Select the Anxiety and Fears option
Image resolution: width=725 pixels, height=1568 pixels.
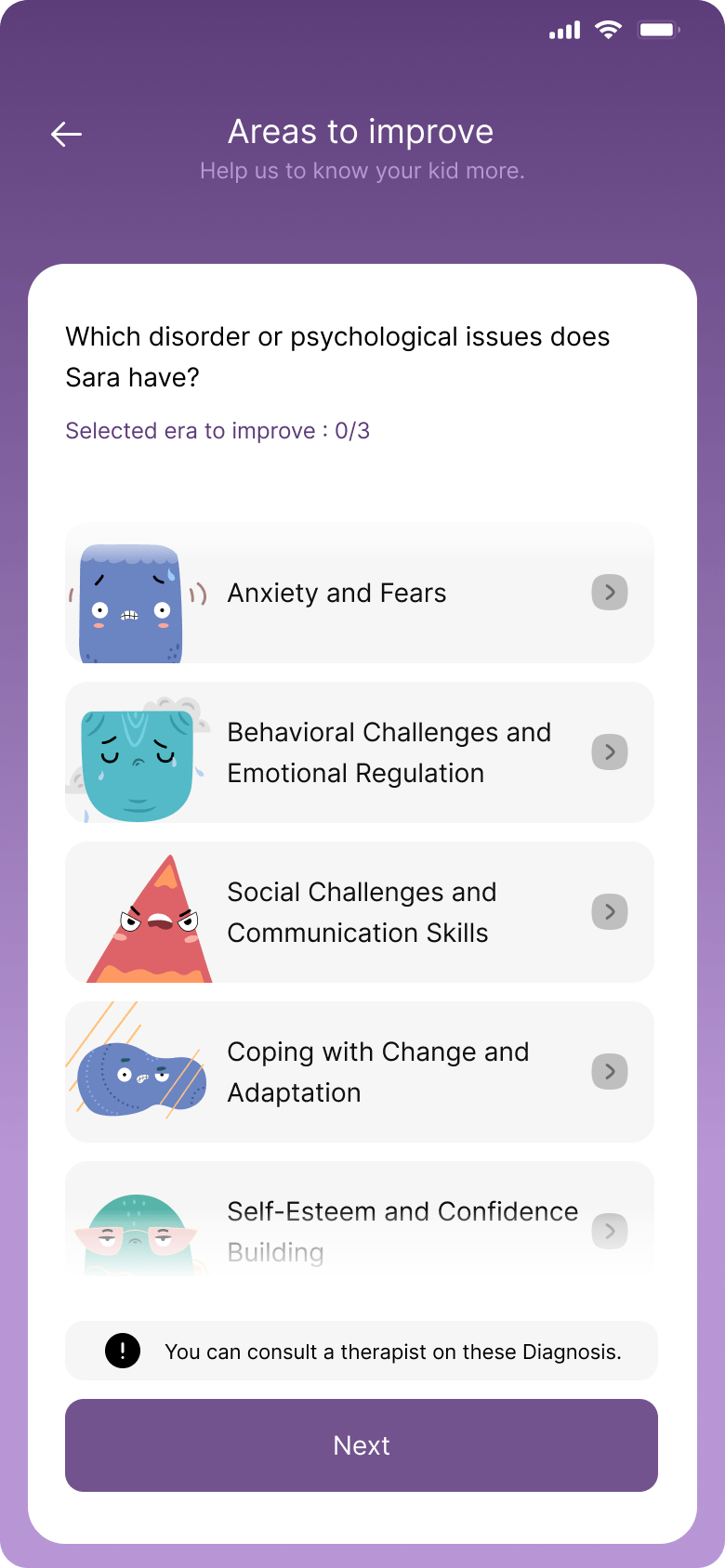[x=360, y=593]
